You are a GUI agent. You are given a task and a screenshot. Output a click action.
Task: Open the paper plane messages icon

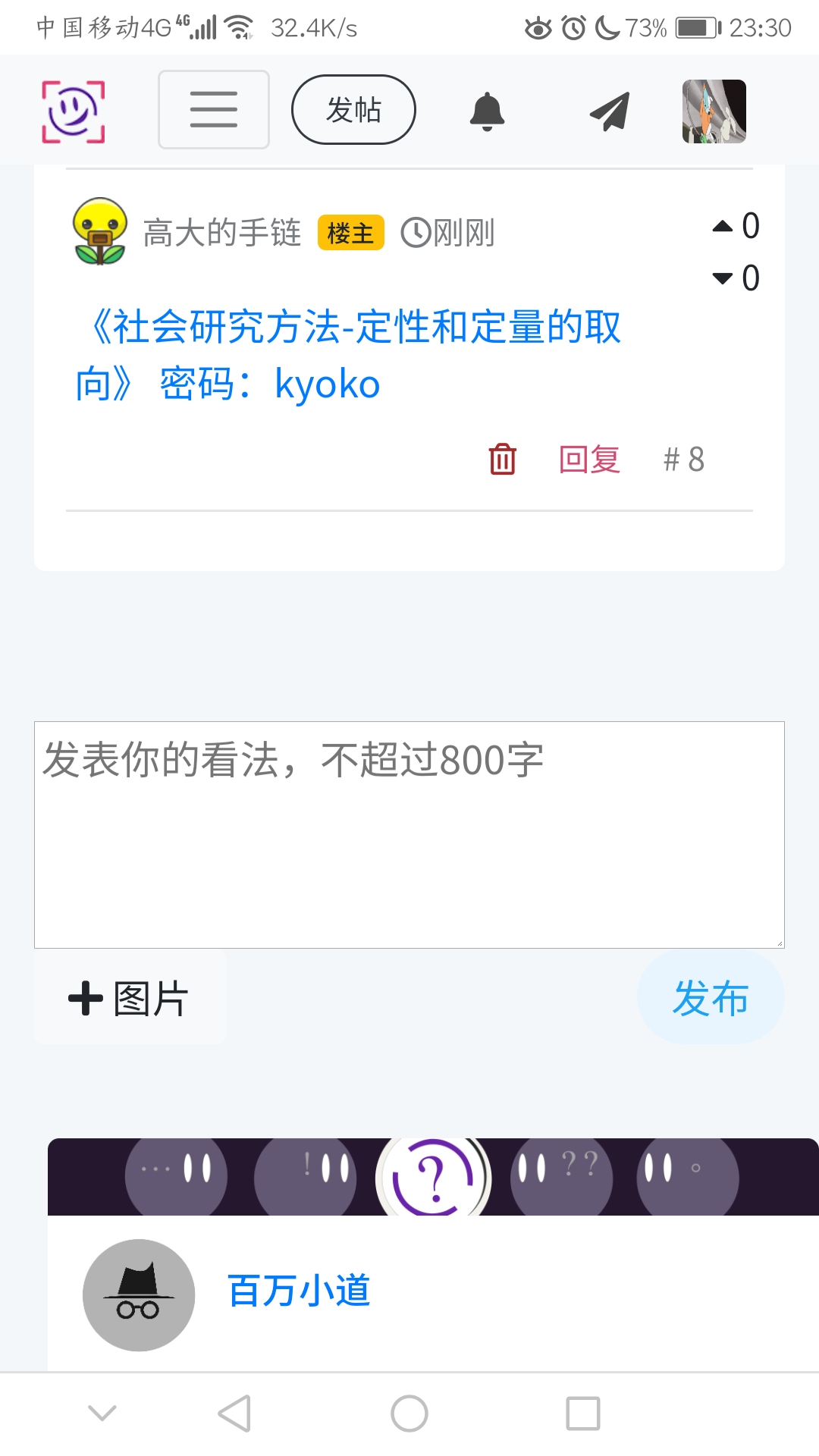click(x=610, y=111)
